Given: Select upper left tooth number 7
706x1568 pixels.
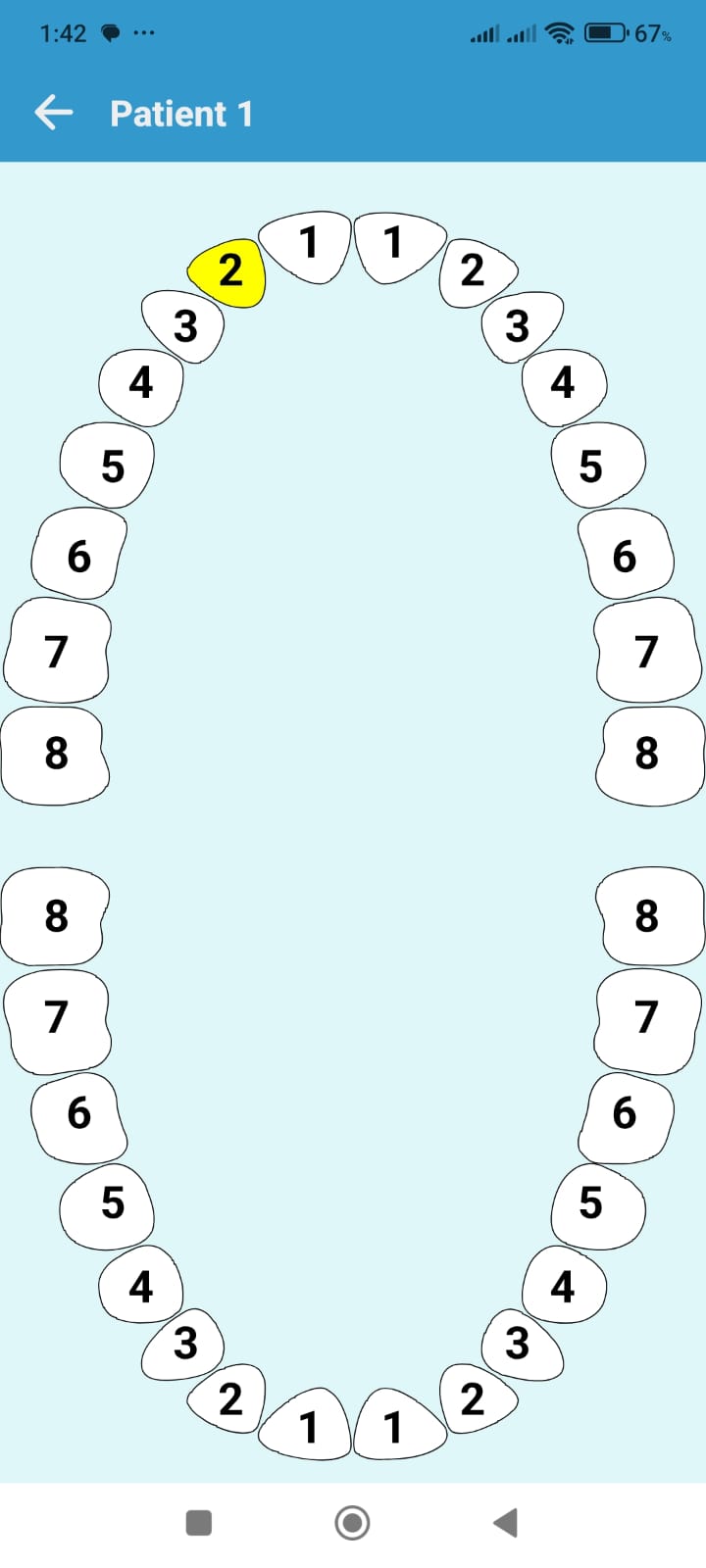Looking at the screenshot, I should (x=57, y=651).
